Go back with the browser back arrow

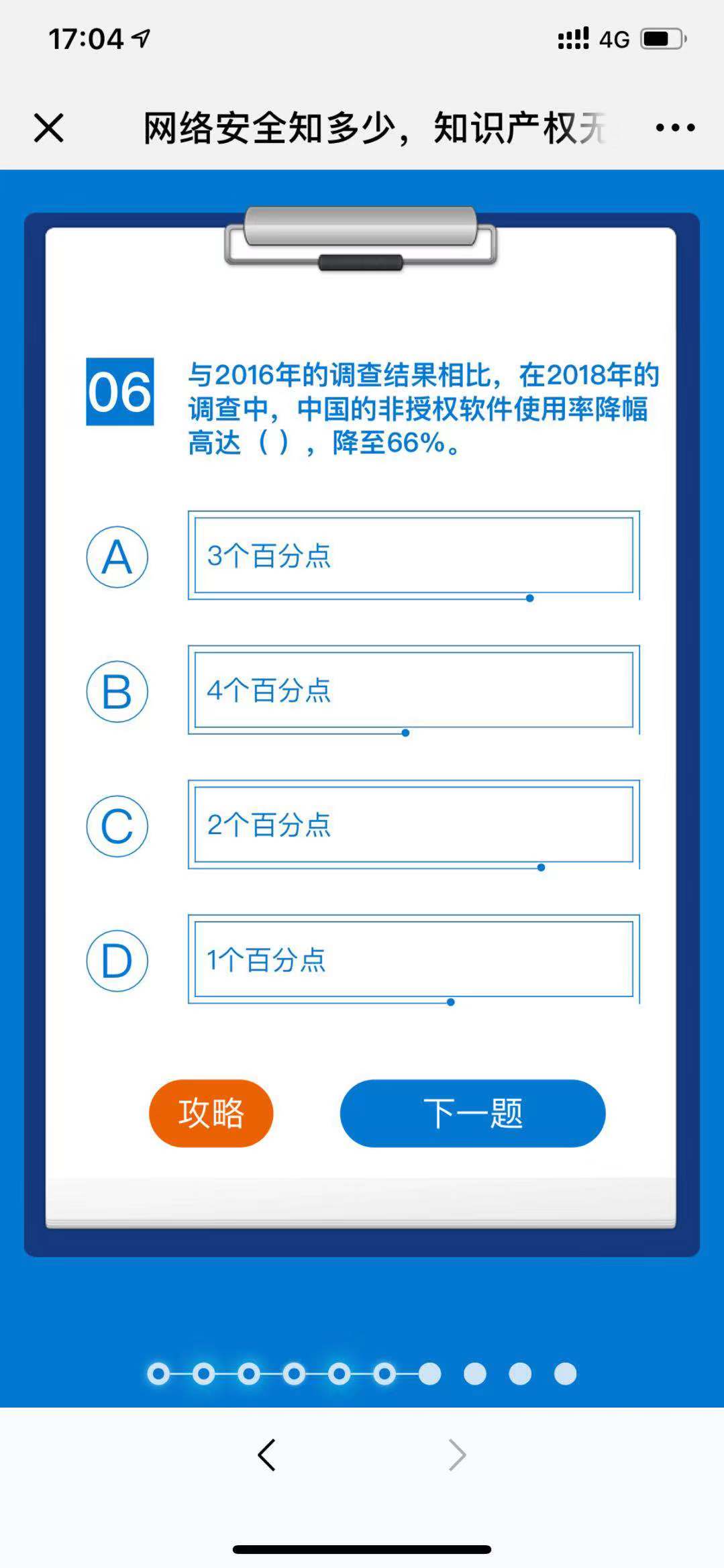[x=266, y=1455]
